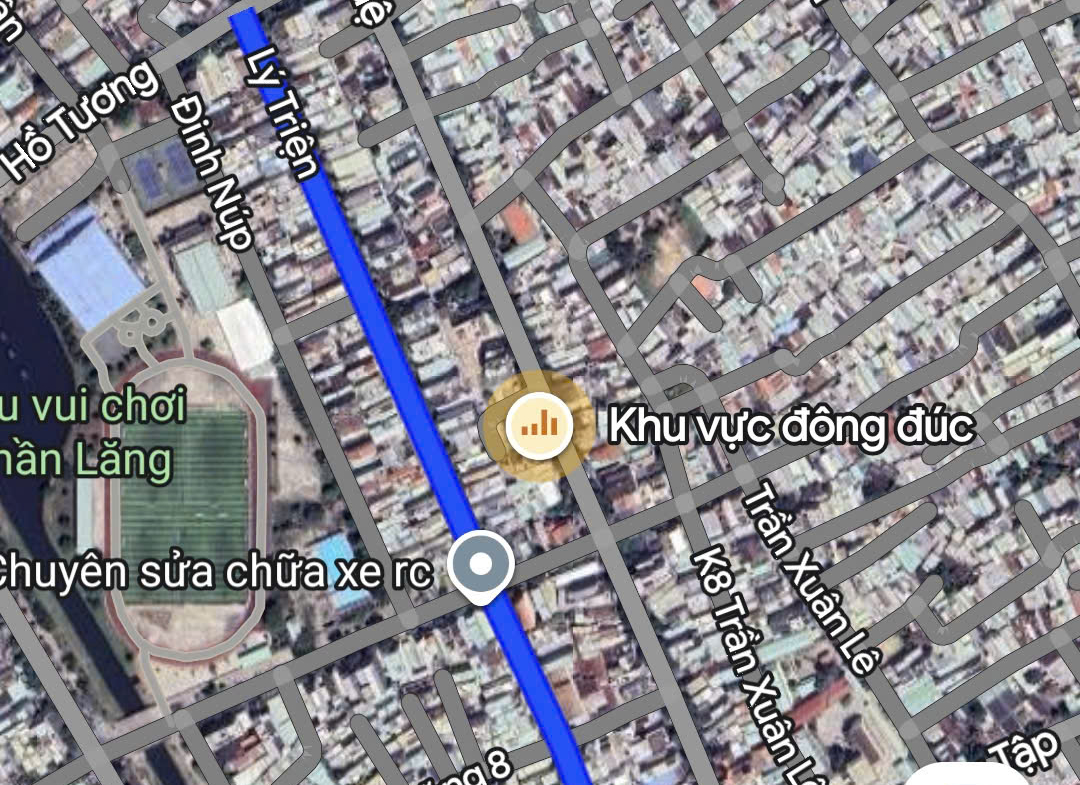Open the Khu vực đông đúc busy area marker

[x=539, y=427]
